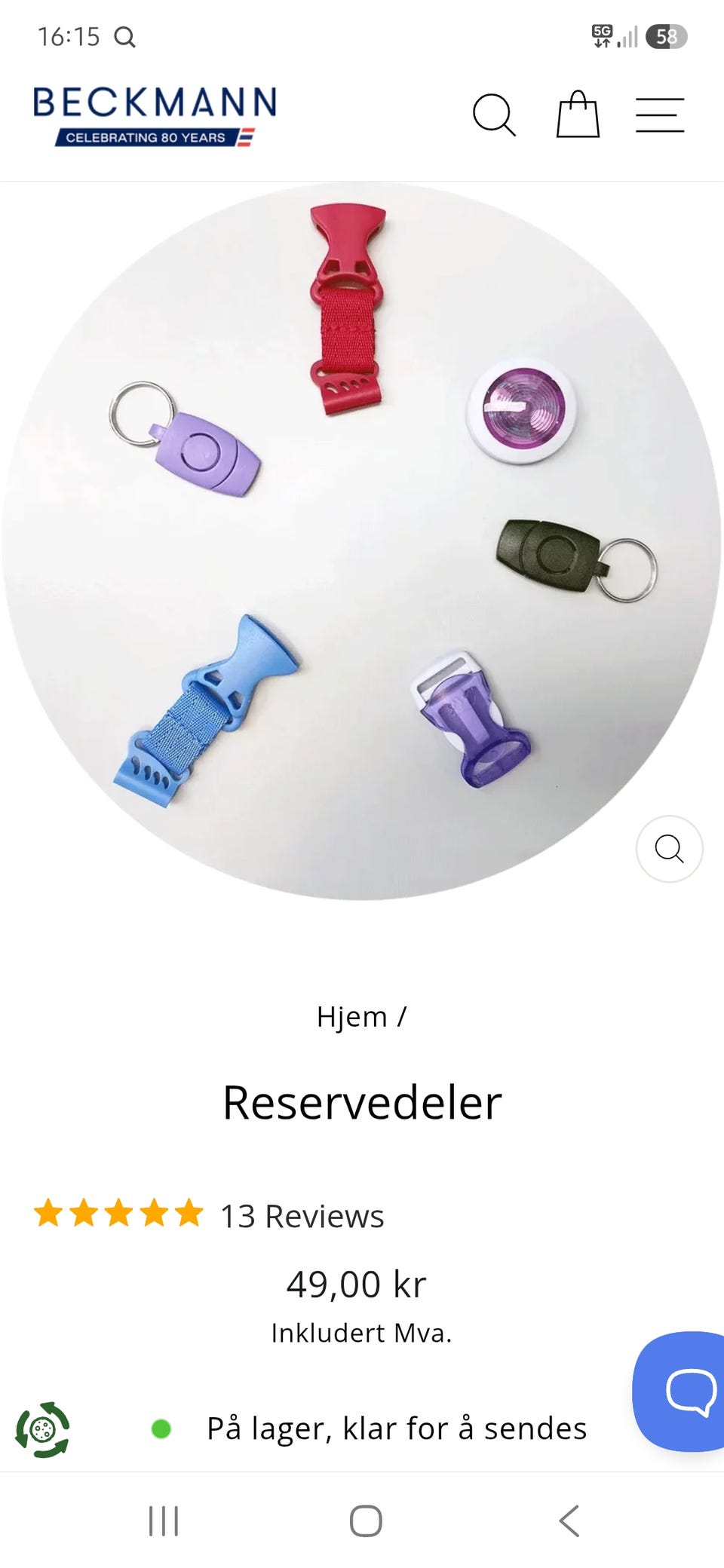The height and width of the screenshot is (1568, 724).
Task: Go to the Hjem breadcrumb link
Action: 351,1016
